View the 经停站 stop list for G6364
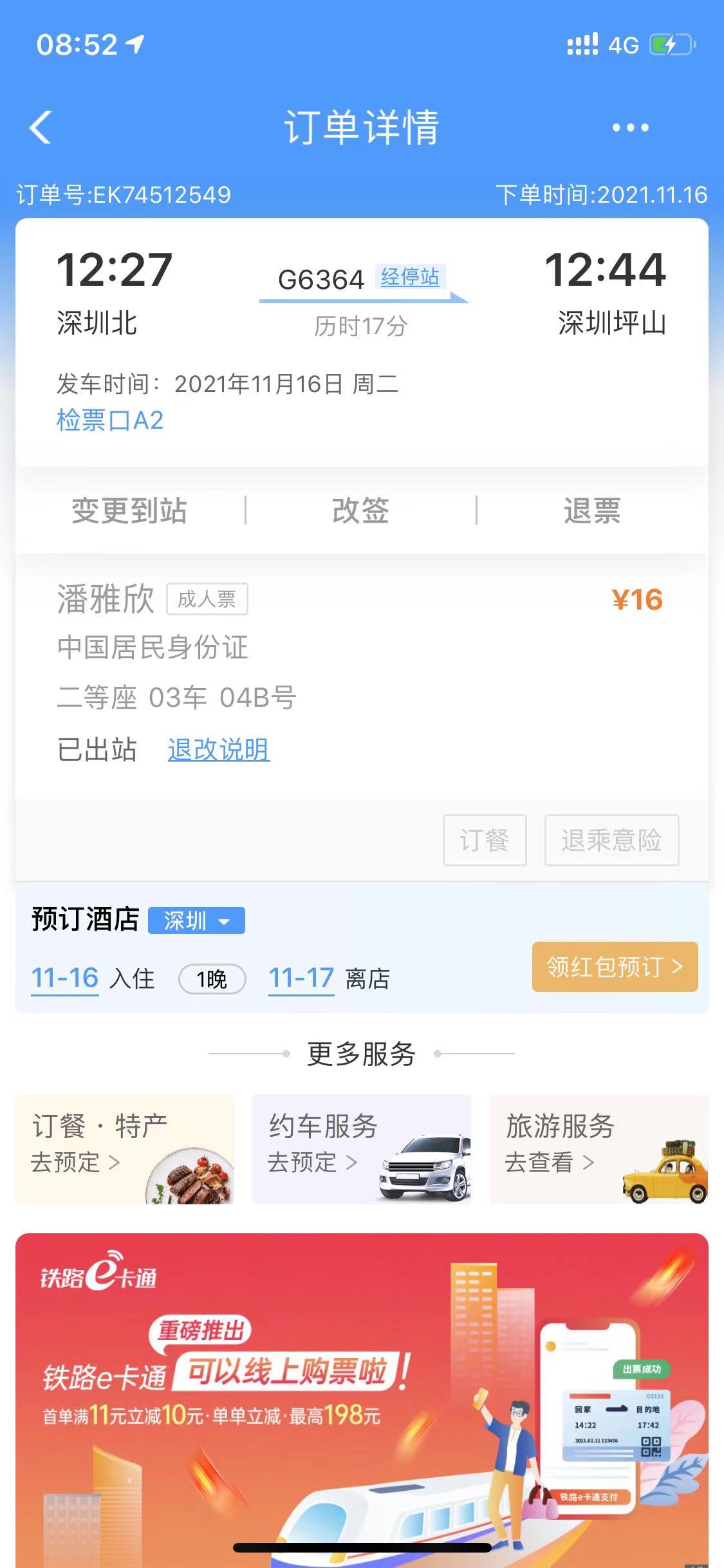 pos(410,277)
